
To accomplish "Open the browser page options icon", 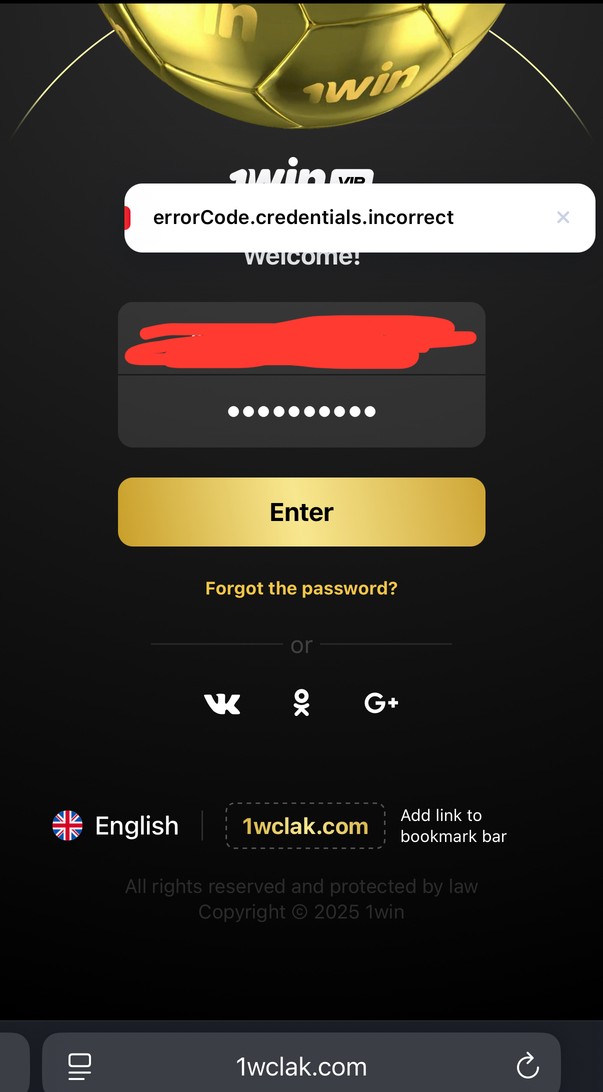I will tap(79, 1066).
